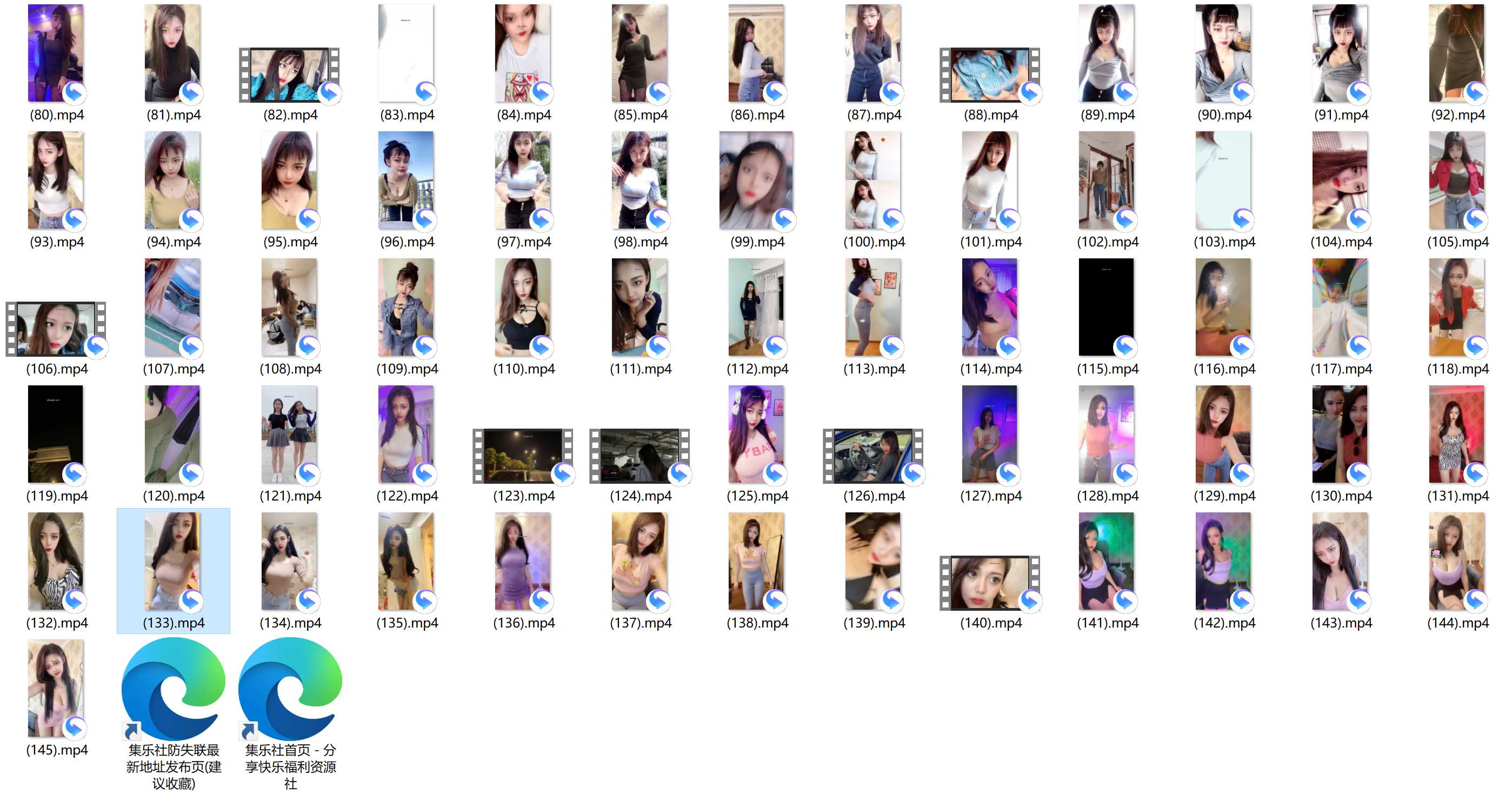Image resolution: width=1512 pixels, height=794 pixels.
Task: Select the file (140).mp4
Action: pyautogui.click(x=990, y=583)
